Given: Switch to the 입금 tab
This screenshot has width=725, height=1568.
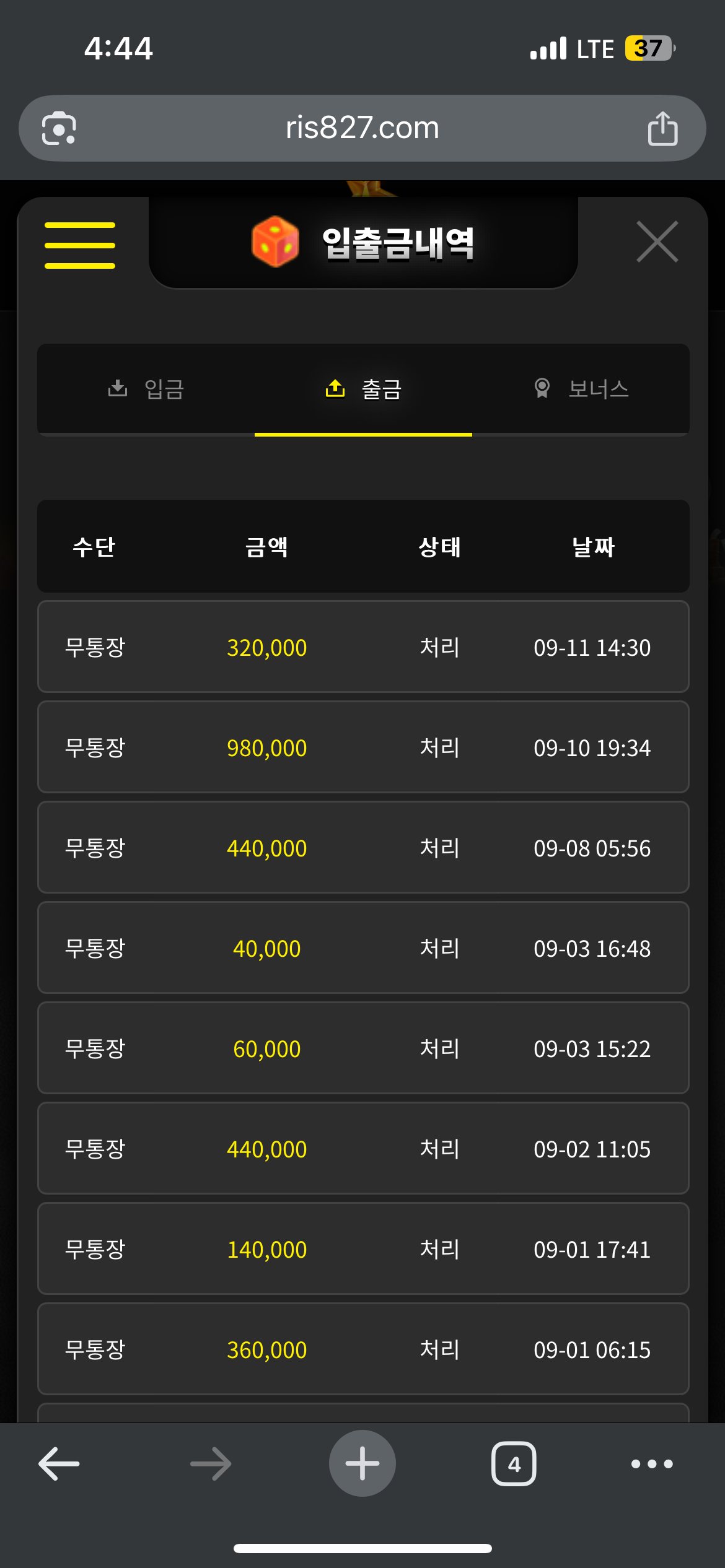Looking at the screenshot, I should (146, 390).
